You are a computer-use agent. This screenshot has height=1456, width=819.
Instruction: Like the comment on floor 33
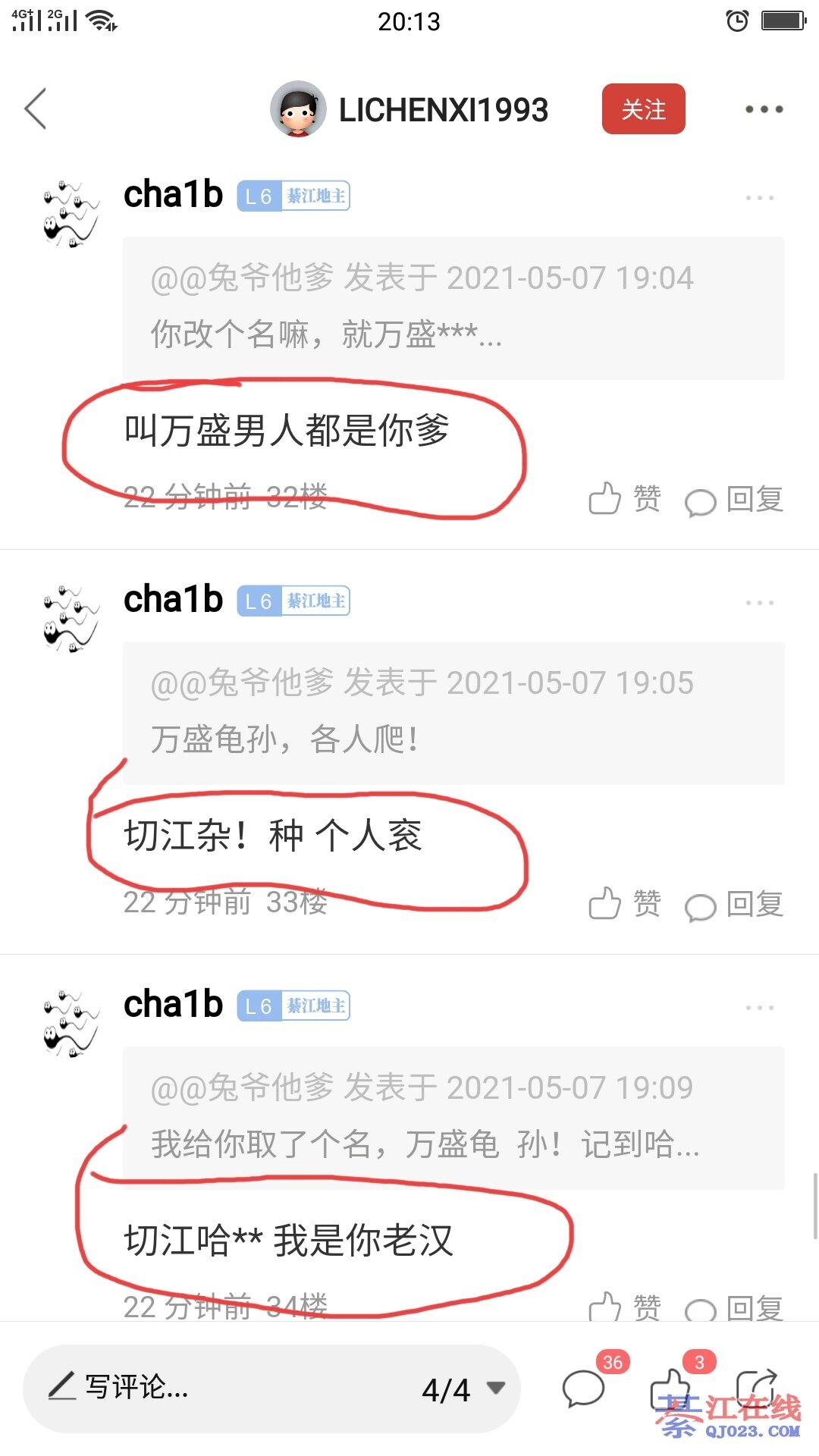point(624,903)
